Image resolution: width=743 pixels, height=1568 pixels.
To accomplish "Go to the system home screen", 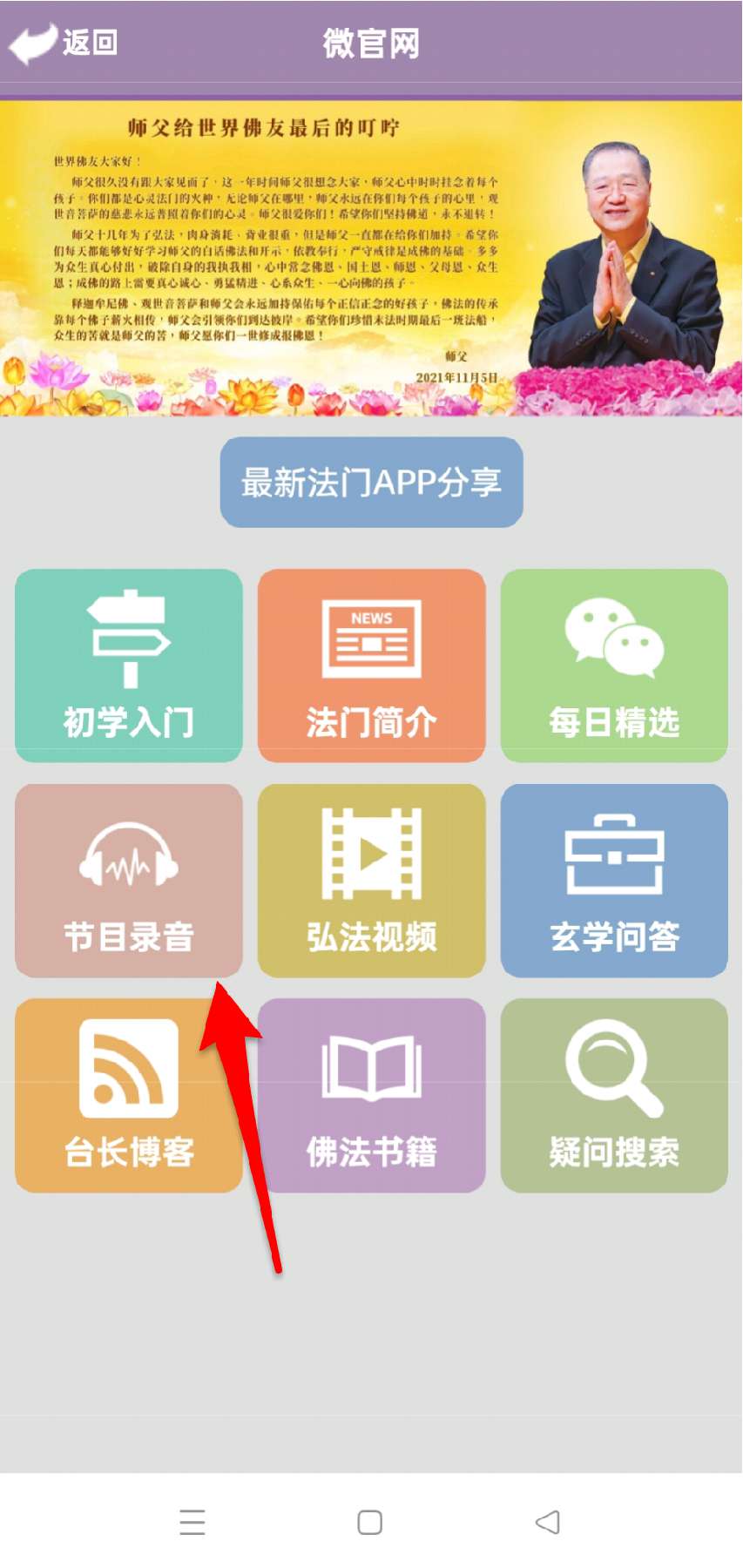I will click(x=370, y=1522).
